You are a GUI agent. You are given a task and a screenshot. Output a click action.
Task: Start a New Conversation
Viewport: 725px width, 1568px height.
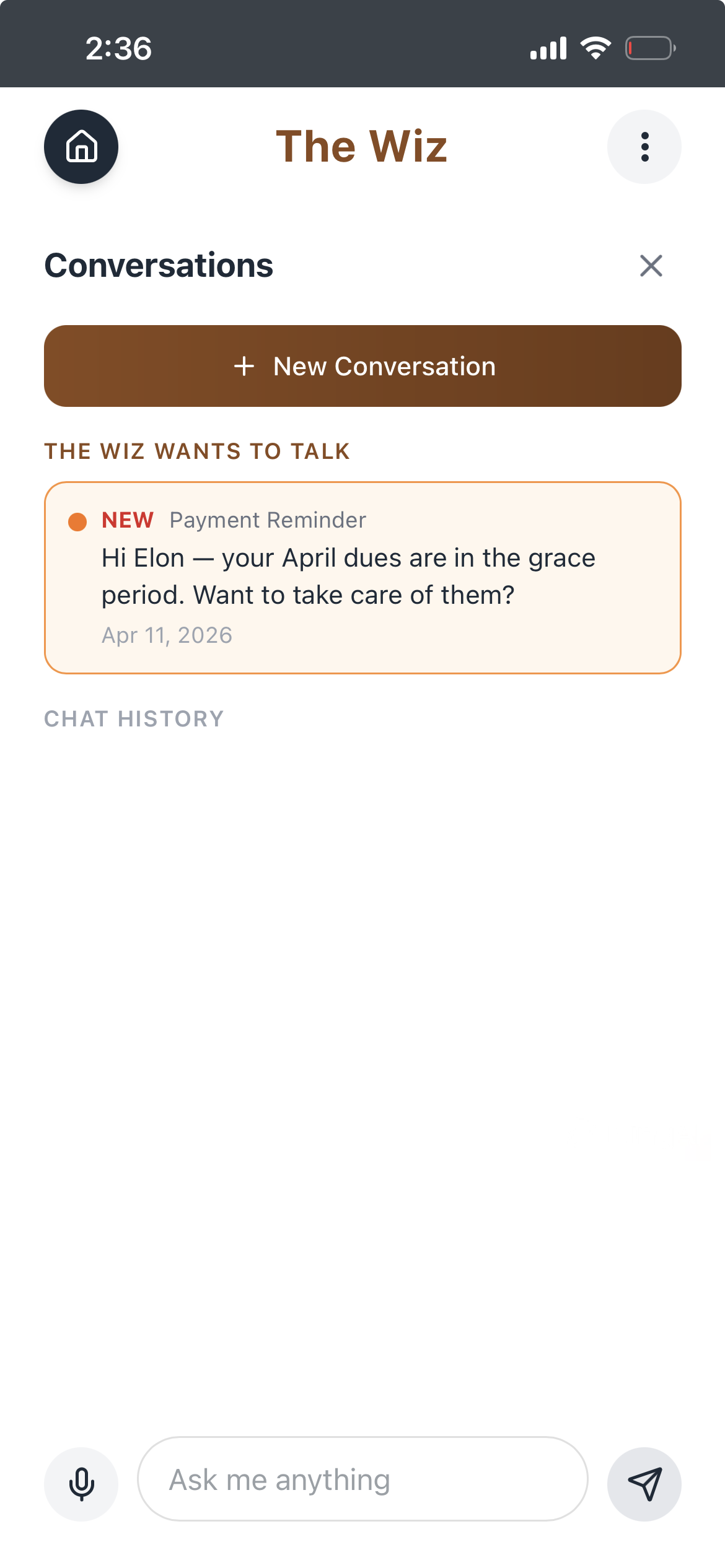[x=362, y=366]
